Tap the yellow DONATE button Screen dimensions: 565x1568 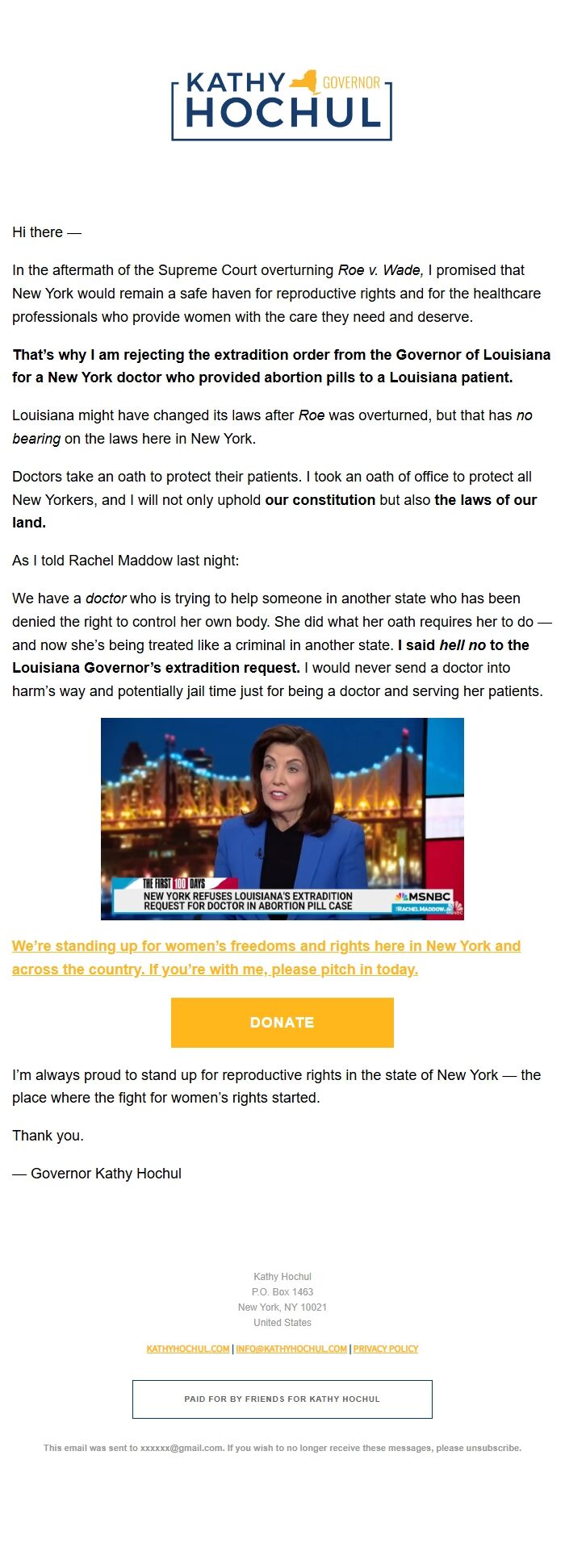282,1022
